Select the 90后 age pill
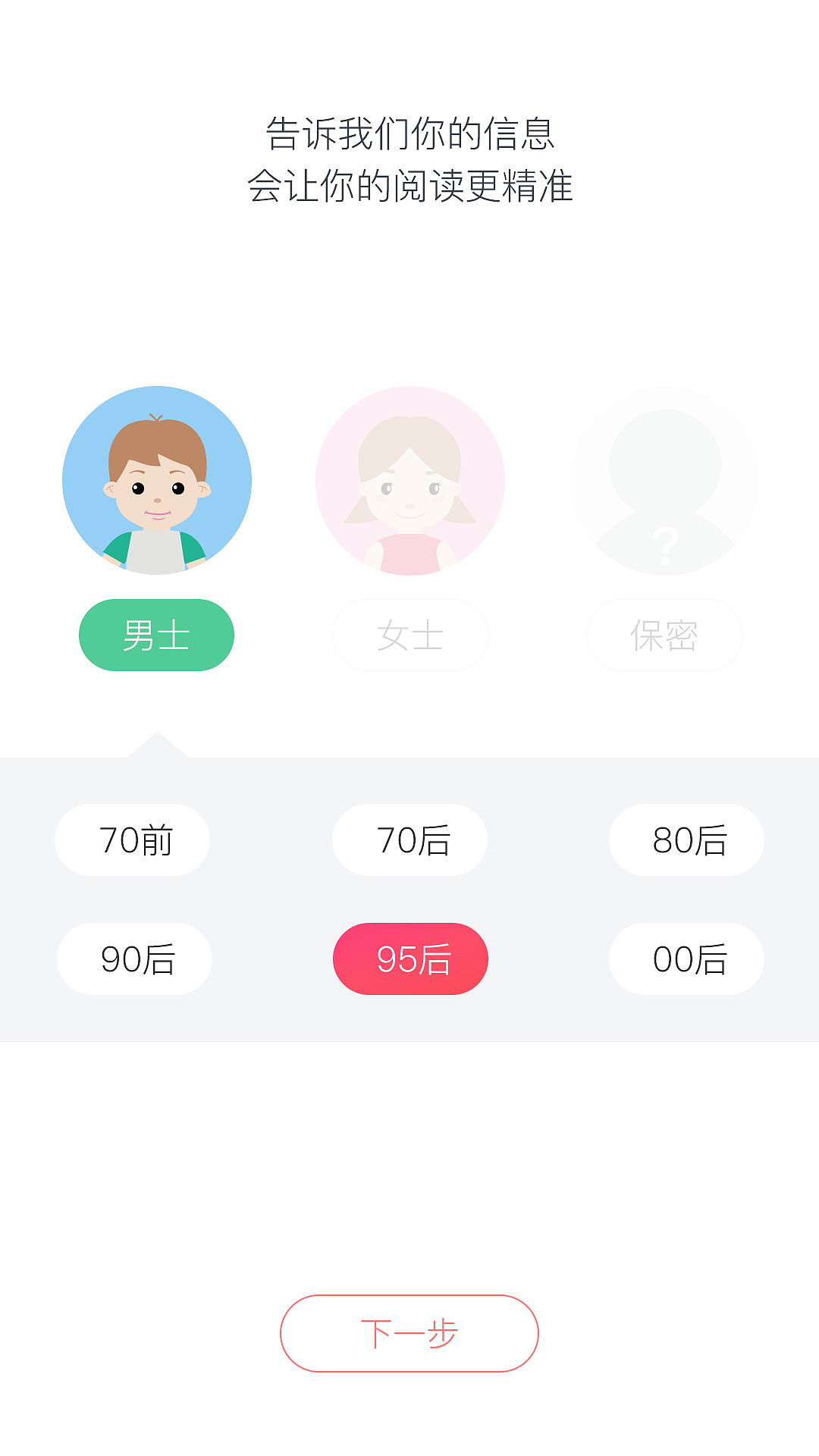The width and height of the screenshot is (819, 1456). [x=134, y=959]
